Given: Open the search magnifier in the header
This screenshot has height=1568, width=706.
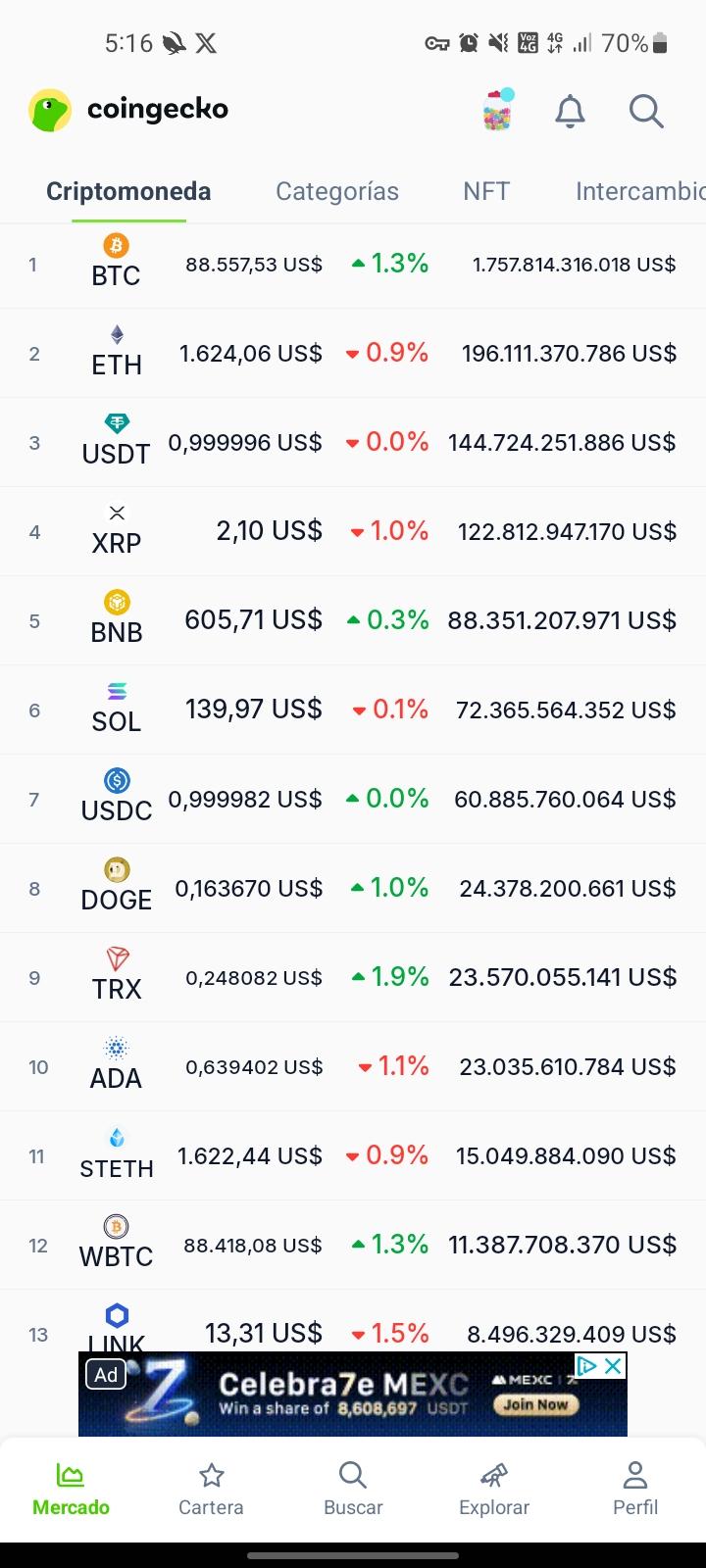Looking at the screenshot, I should pos(646,112).
